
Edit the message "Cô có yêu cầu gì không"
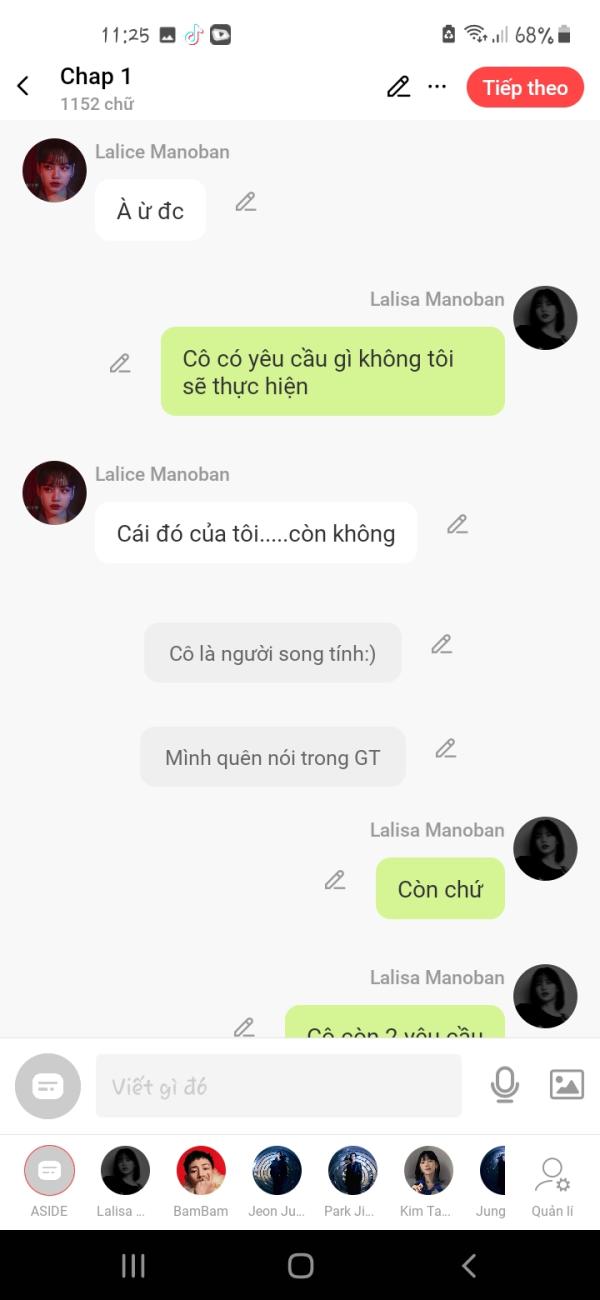tap(120, 364)
